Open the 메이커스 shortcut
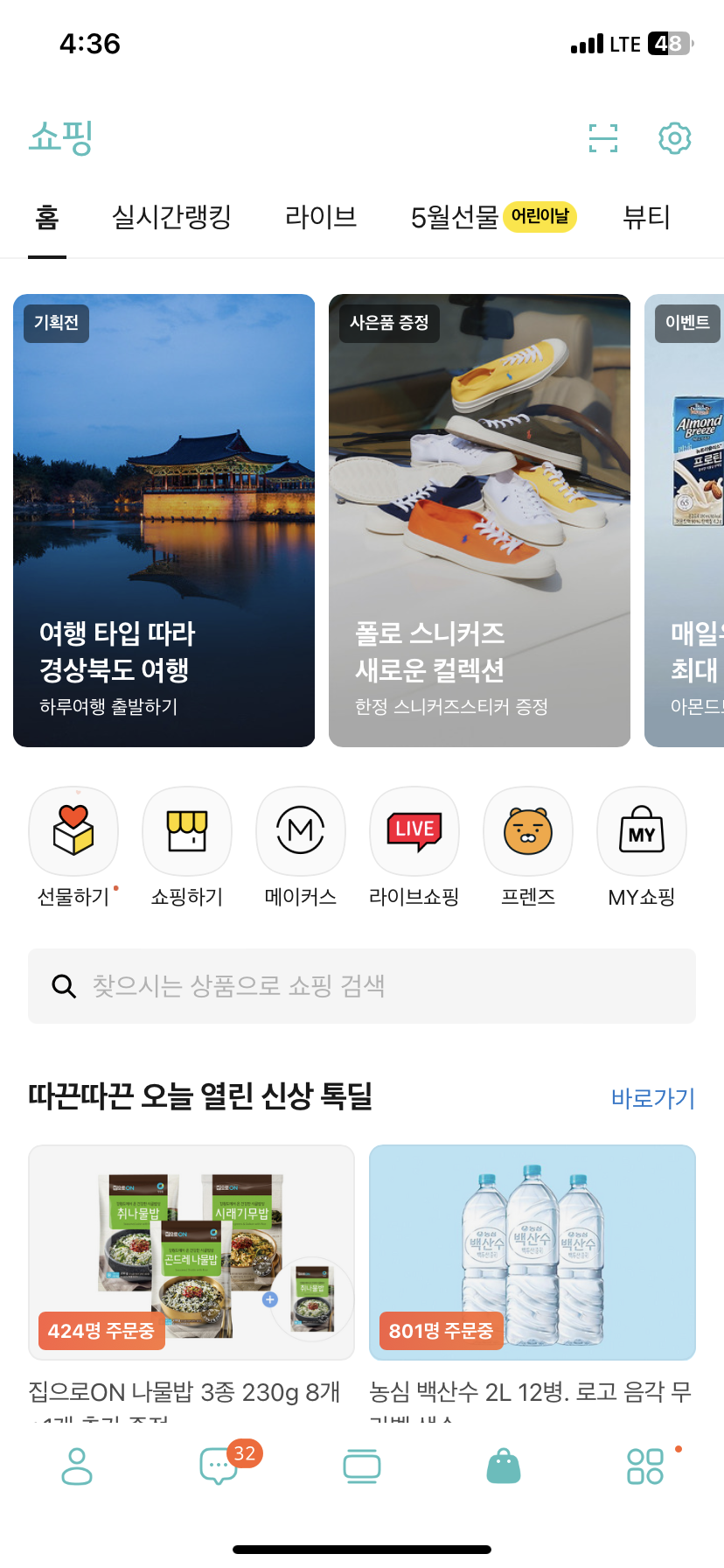Screen dimensions: 724x1568 [301, 831]
